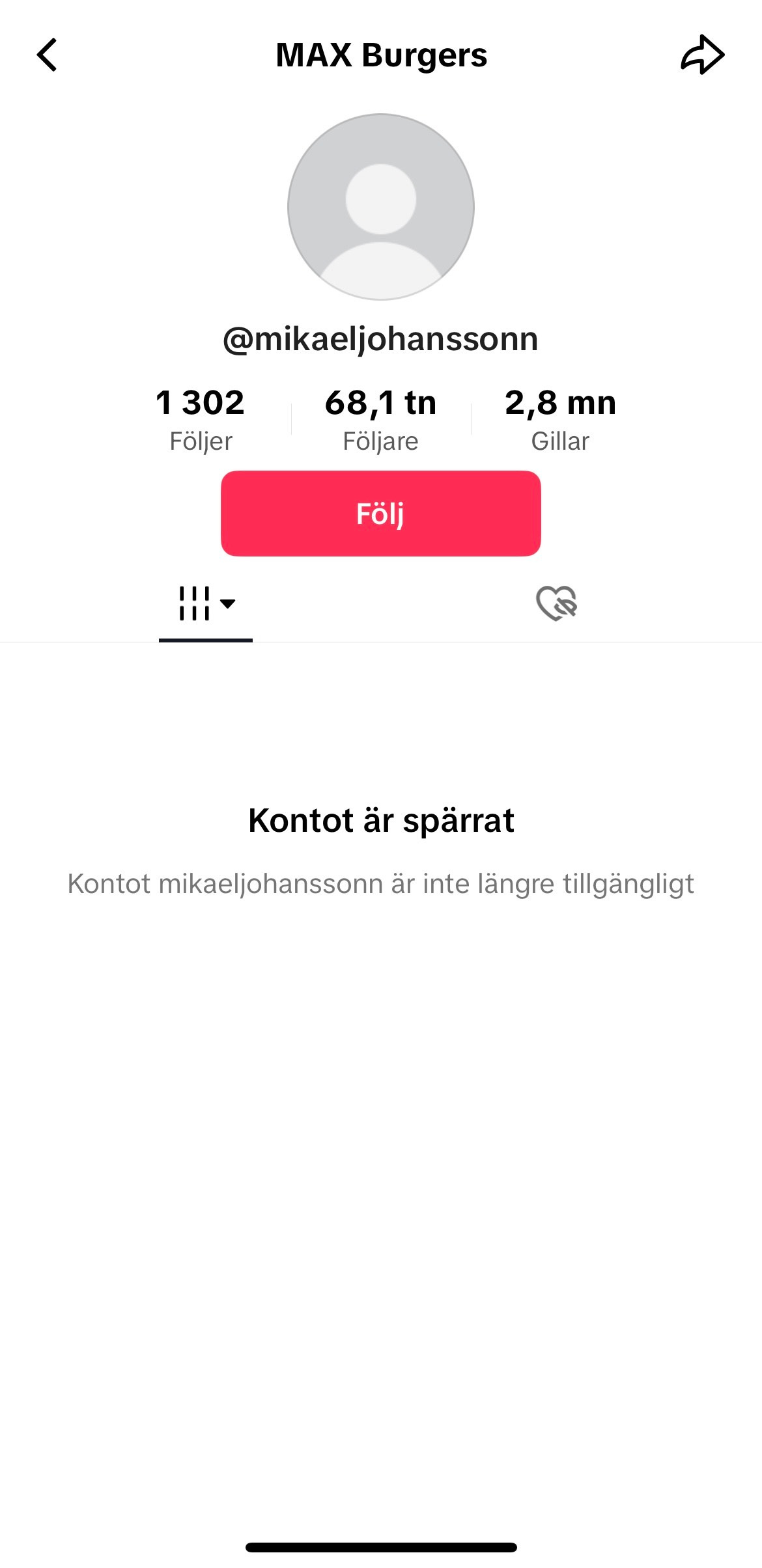Image resolution: width=762 pixels, height=1568 pixels.
Task: Switch to the hidden liked videos tab
Action: click(x=557, y=603)
